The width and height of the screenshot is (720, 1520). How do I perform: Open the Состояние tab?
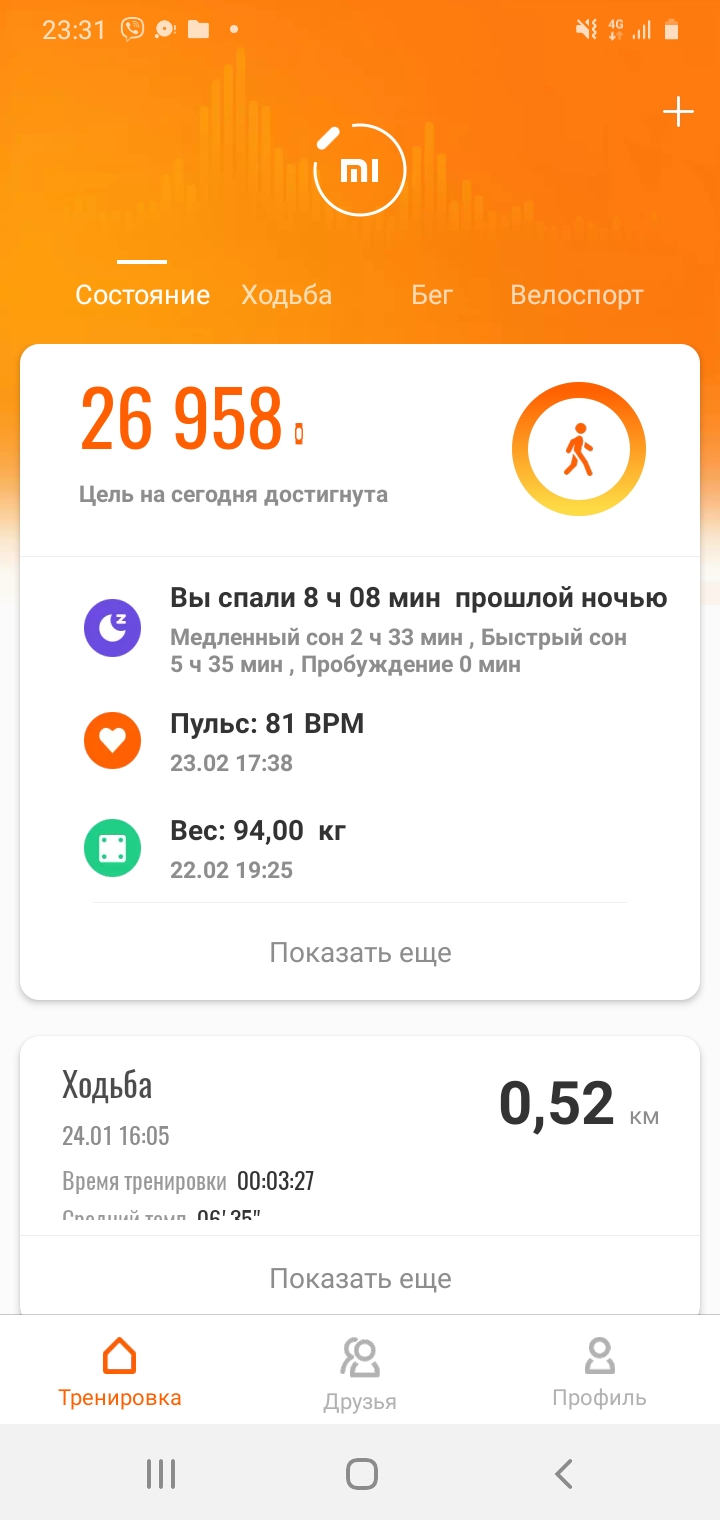click(143, 295)
